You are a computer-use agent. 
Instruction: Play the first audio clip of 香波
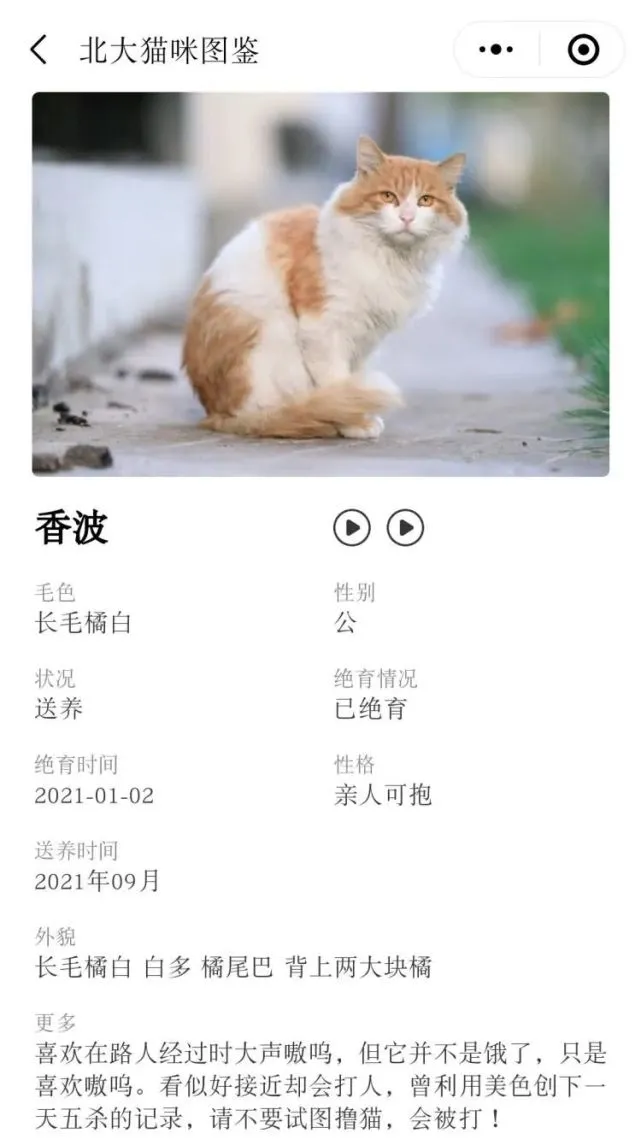tap(352, 528)
